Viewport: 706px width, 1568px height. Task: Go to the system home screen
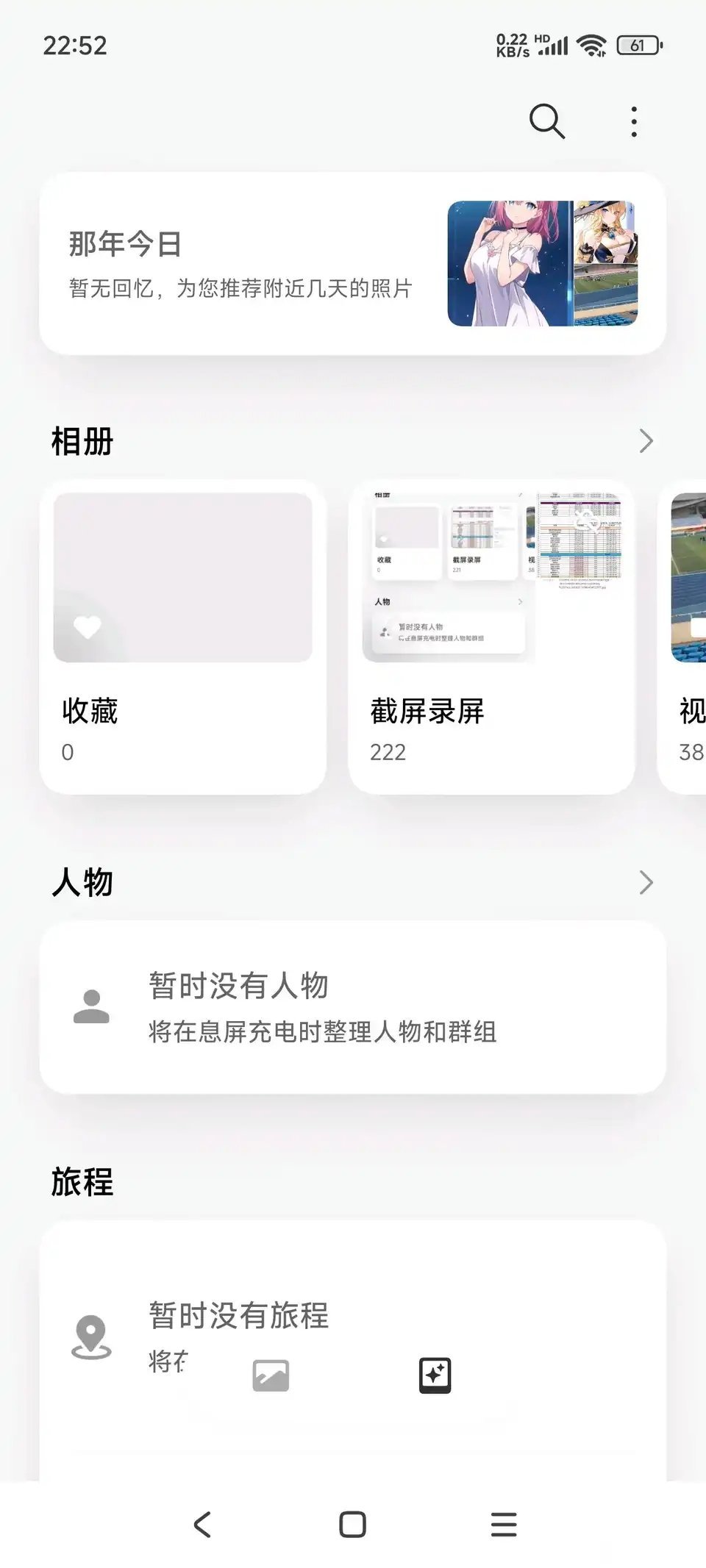[352, 1525]
